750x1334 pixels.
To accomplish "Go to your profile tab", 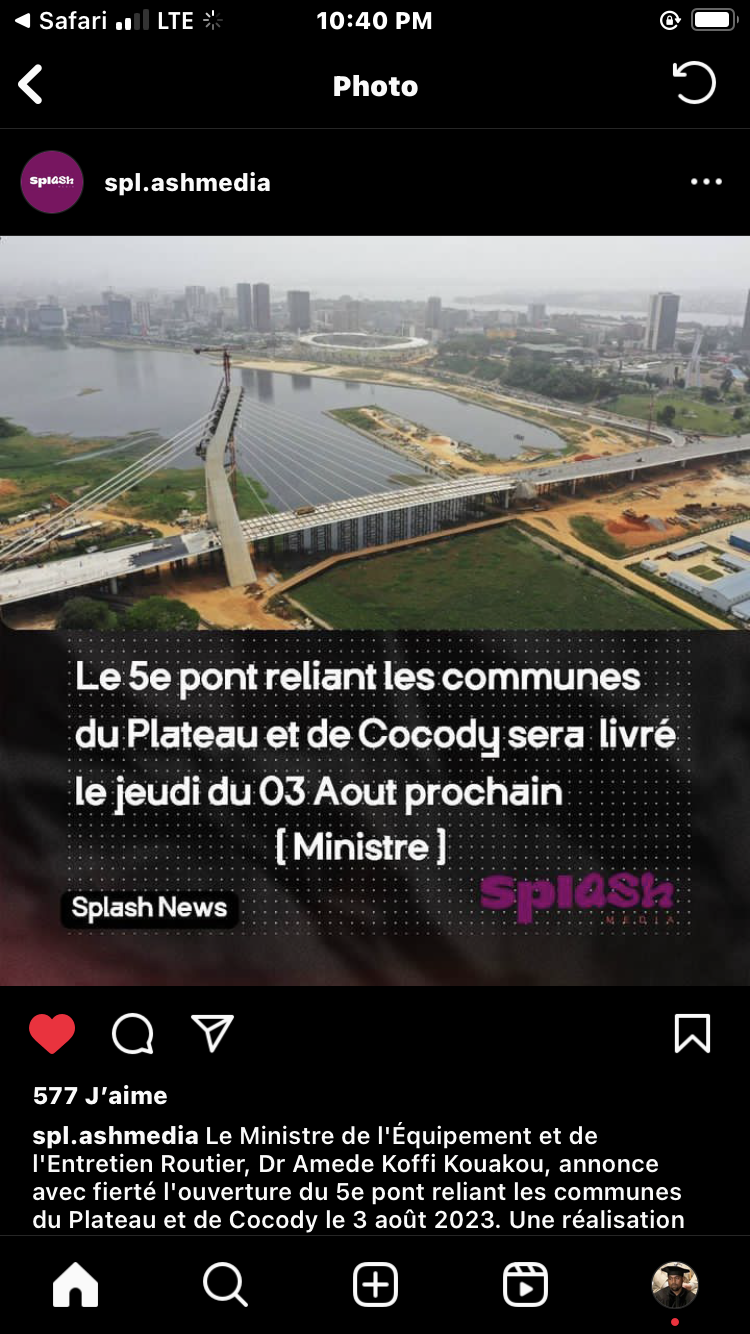I will point(675,1284).
